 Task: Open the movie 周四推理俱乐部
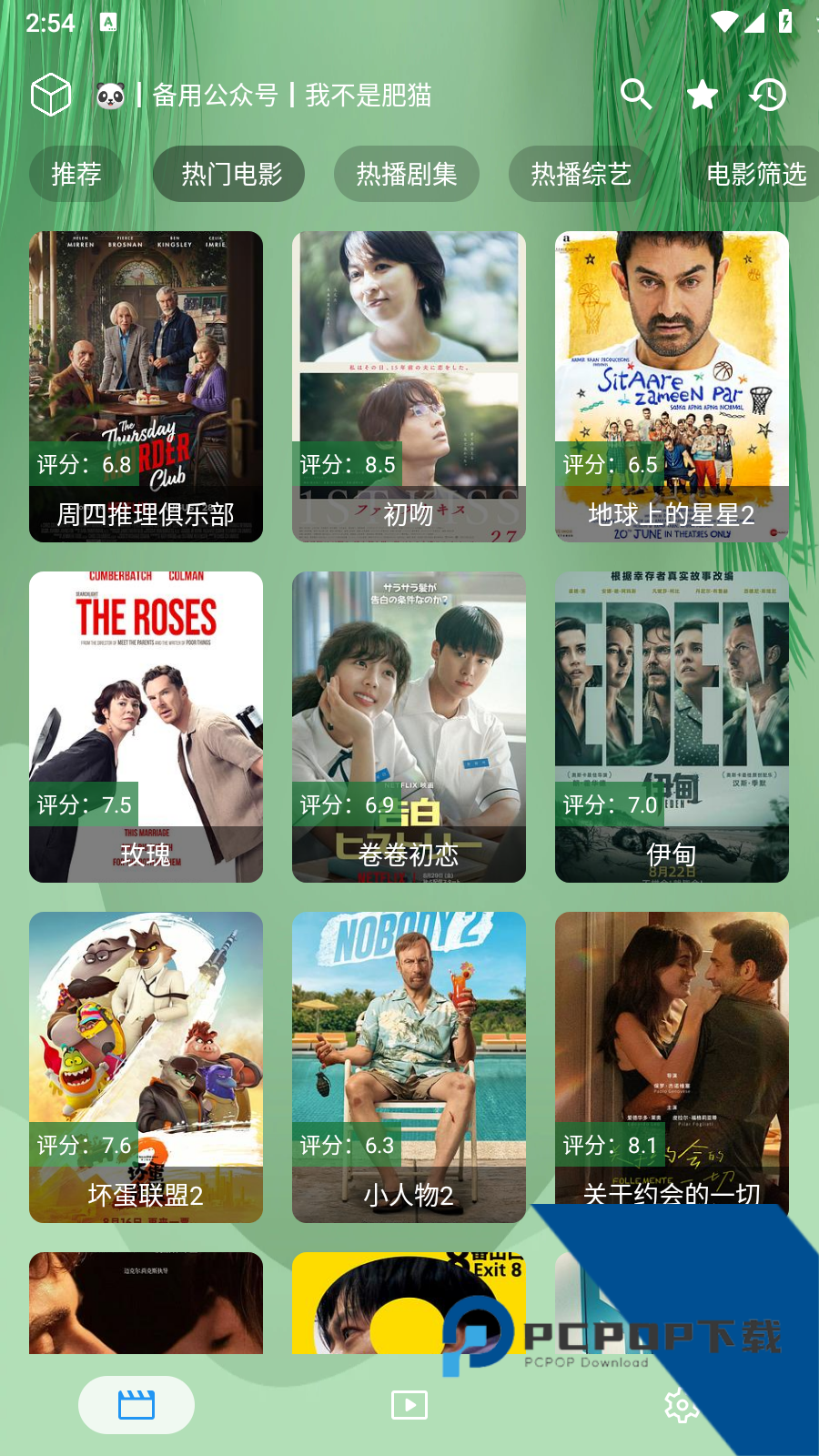[x=146, y=387]
